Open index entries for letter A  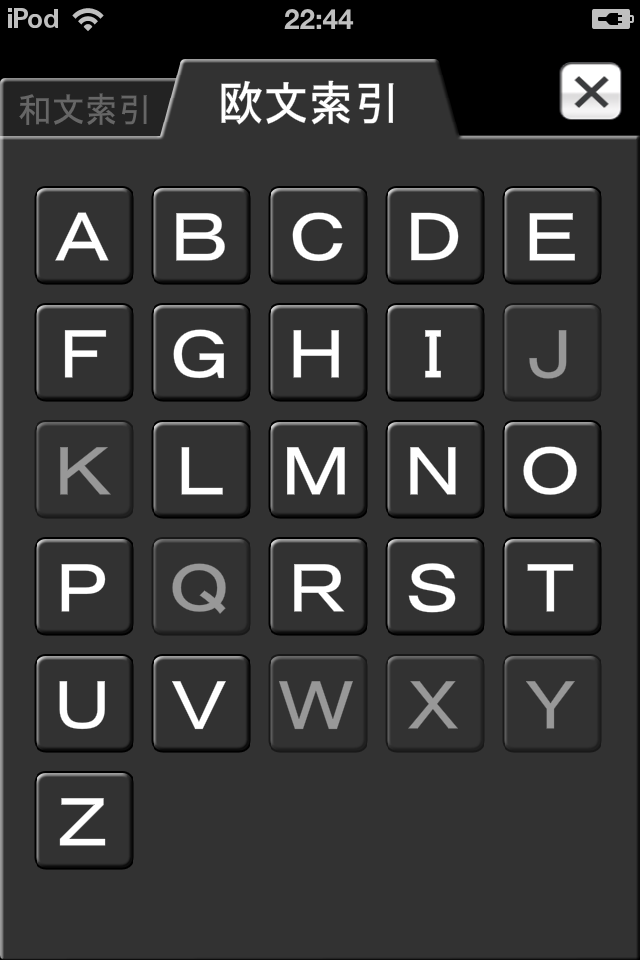pos(84,236)
